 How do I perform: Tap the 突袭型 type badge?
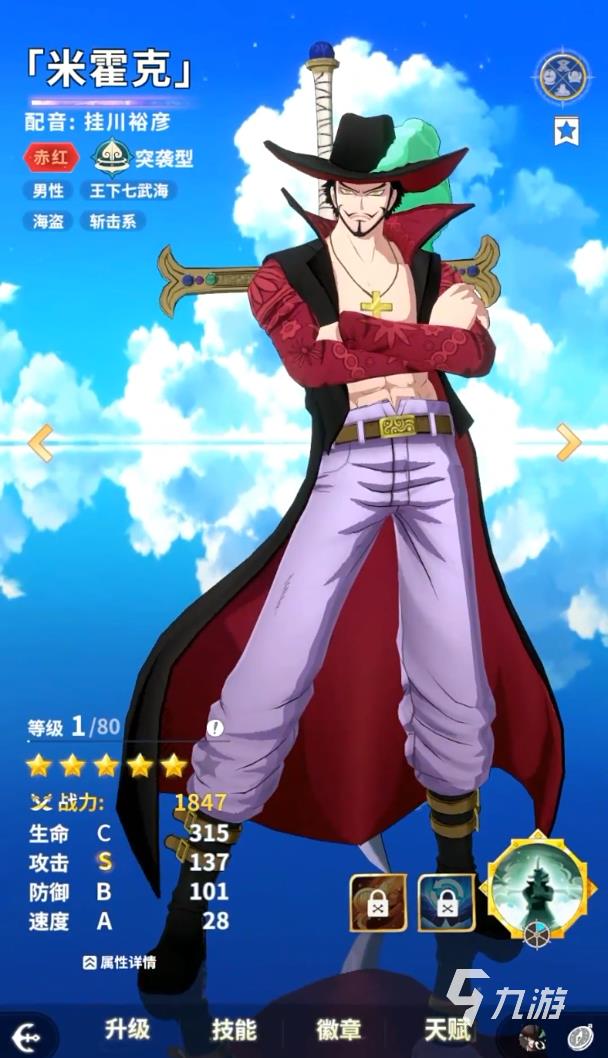144,157
